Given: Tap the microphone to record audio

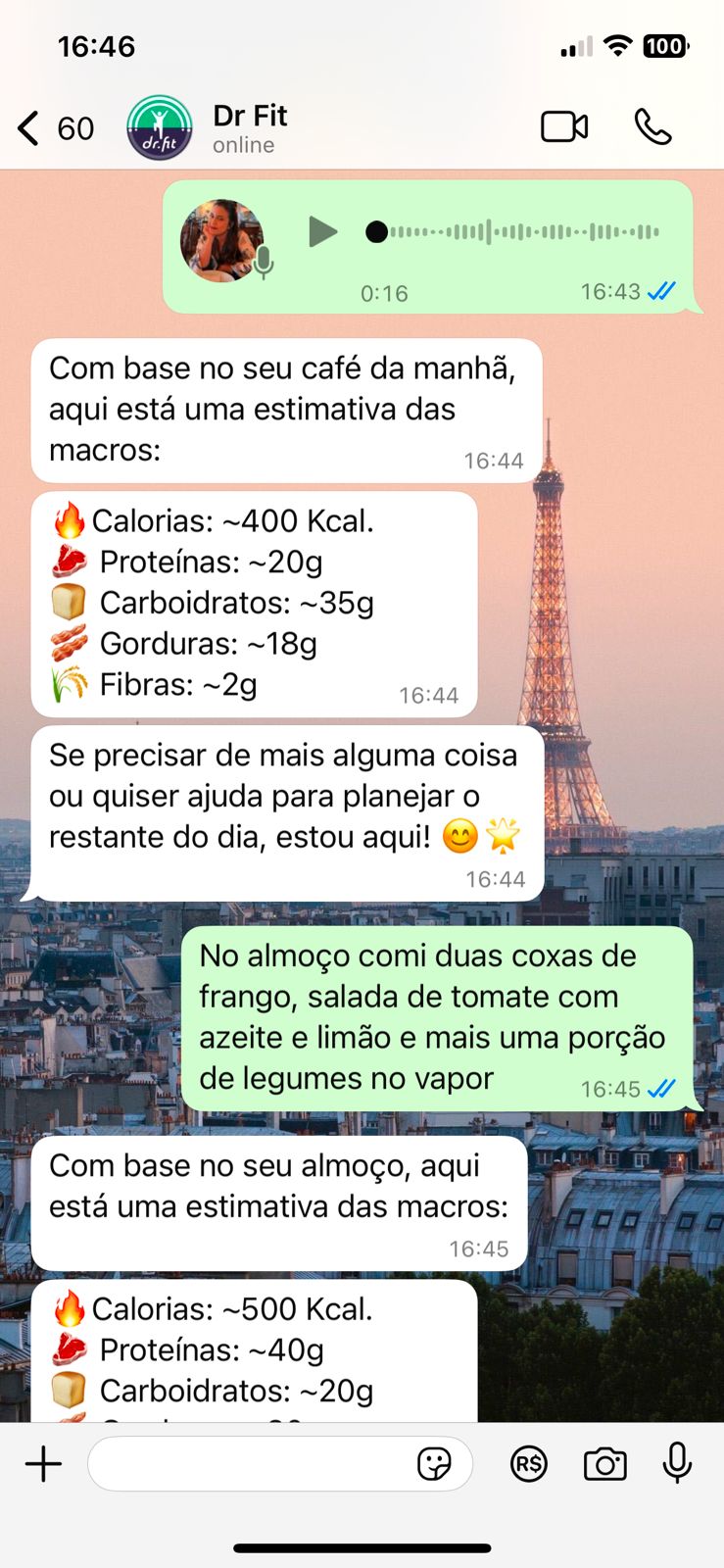Looking at the screenshot, I should click(x=677, y=1464).
